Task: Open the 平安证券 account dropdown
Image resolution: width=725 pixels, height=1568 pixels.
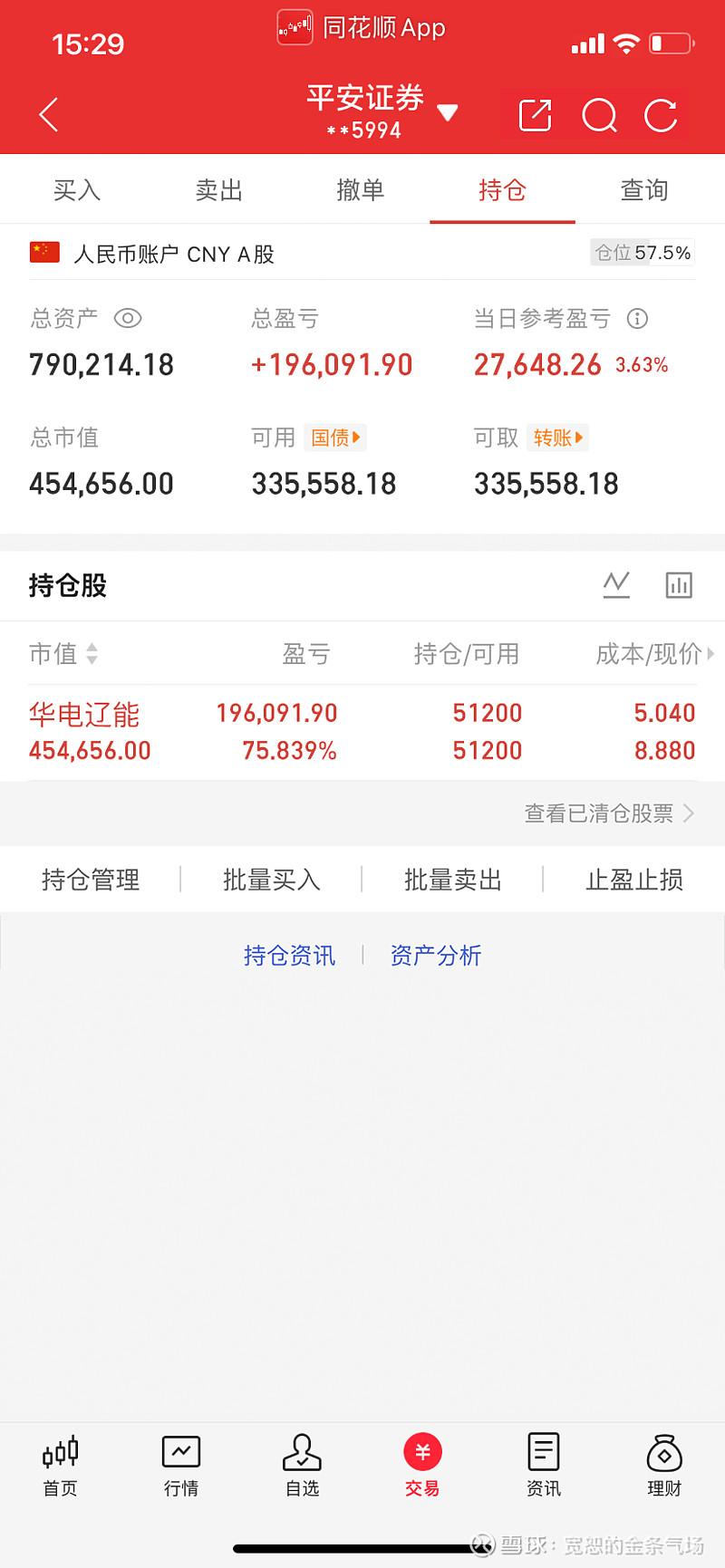Action: 446,113
